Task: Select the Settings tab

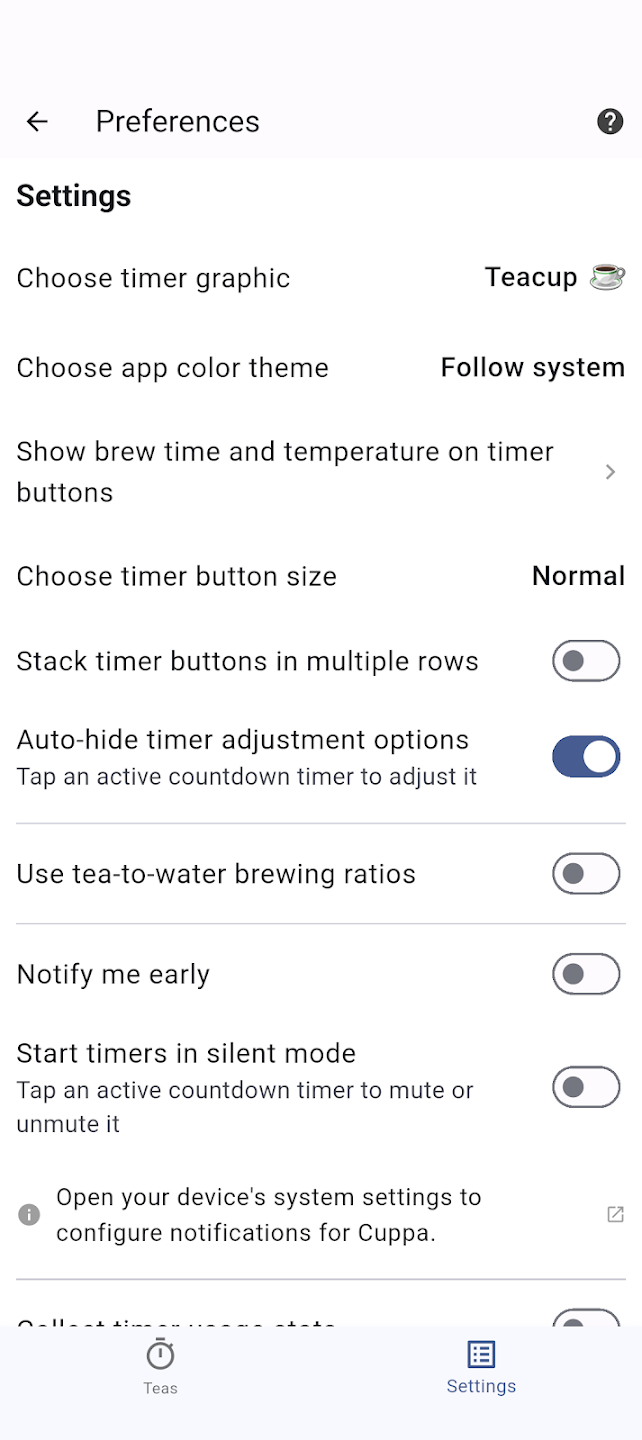Action: click(x=481, y=1367)
